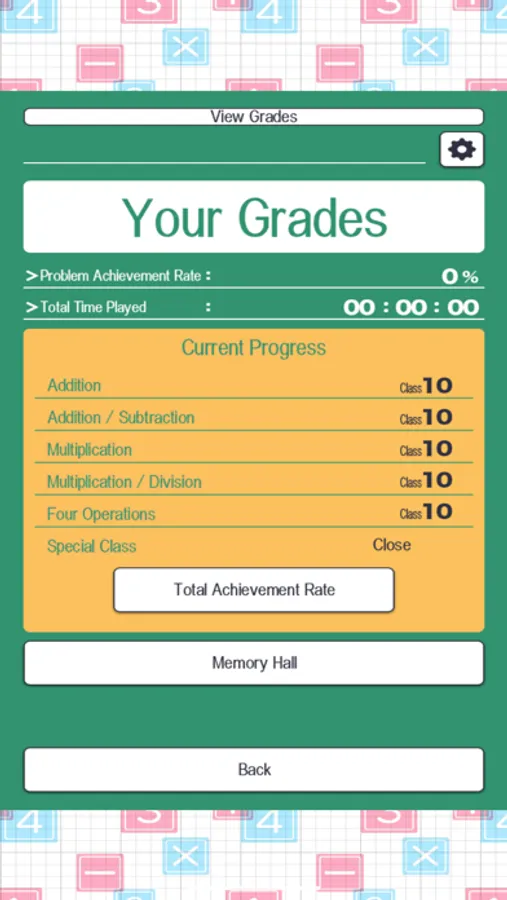507x900 pixels.
Task: Open the Memory Hall
Action: point(254,663)
